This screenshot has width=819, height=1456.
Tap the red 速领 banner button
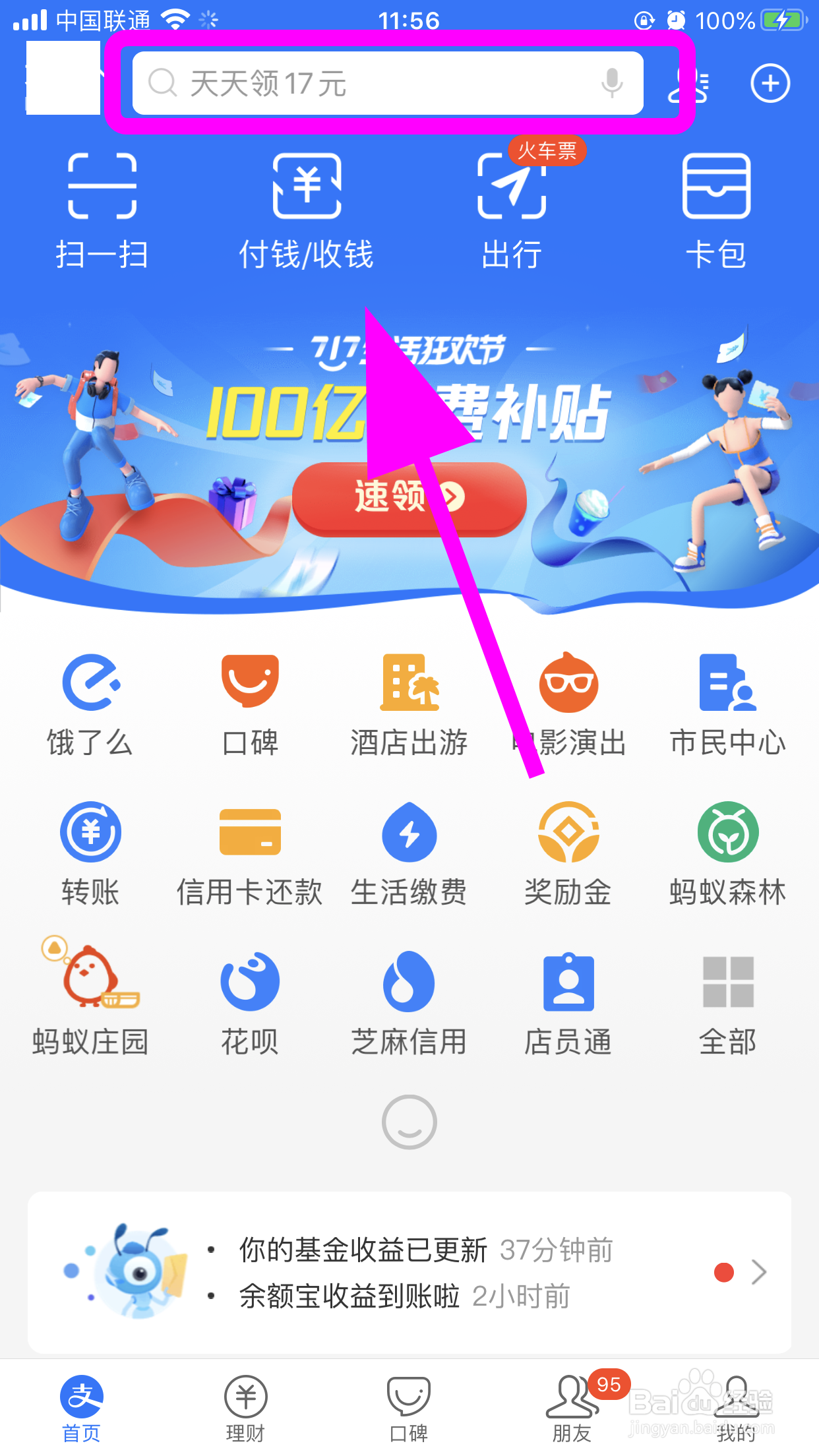point(409,500)
